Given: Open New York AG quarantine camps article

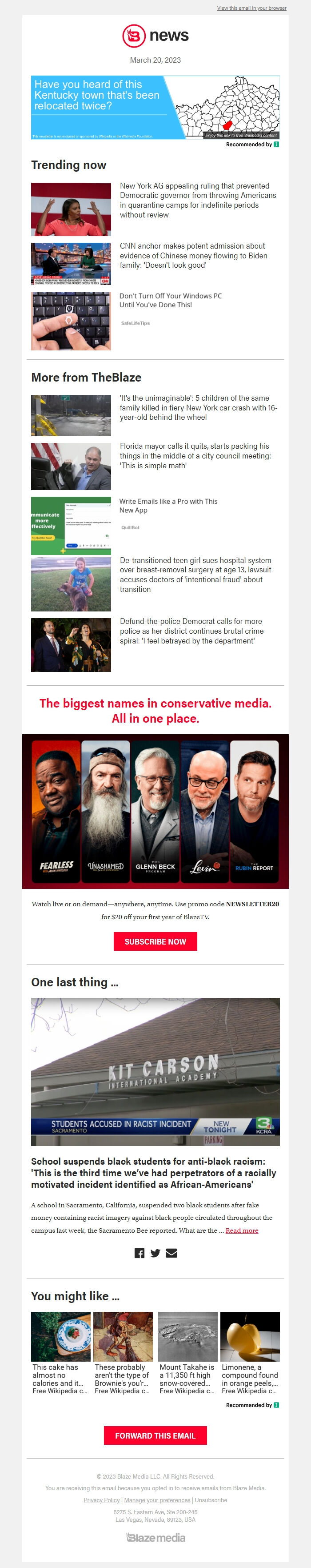Looking at the screenshot, I should click(197, 200).
